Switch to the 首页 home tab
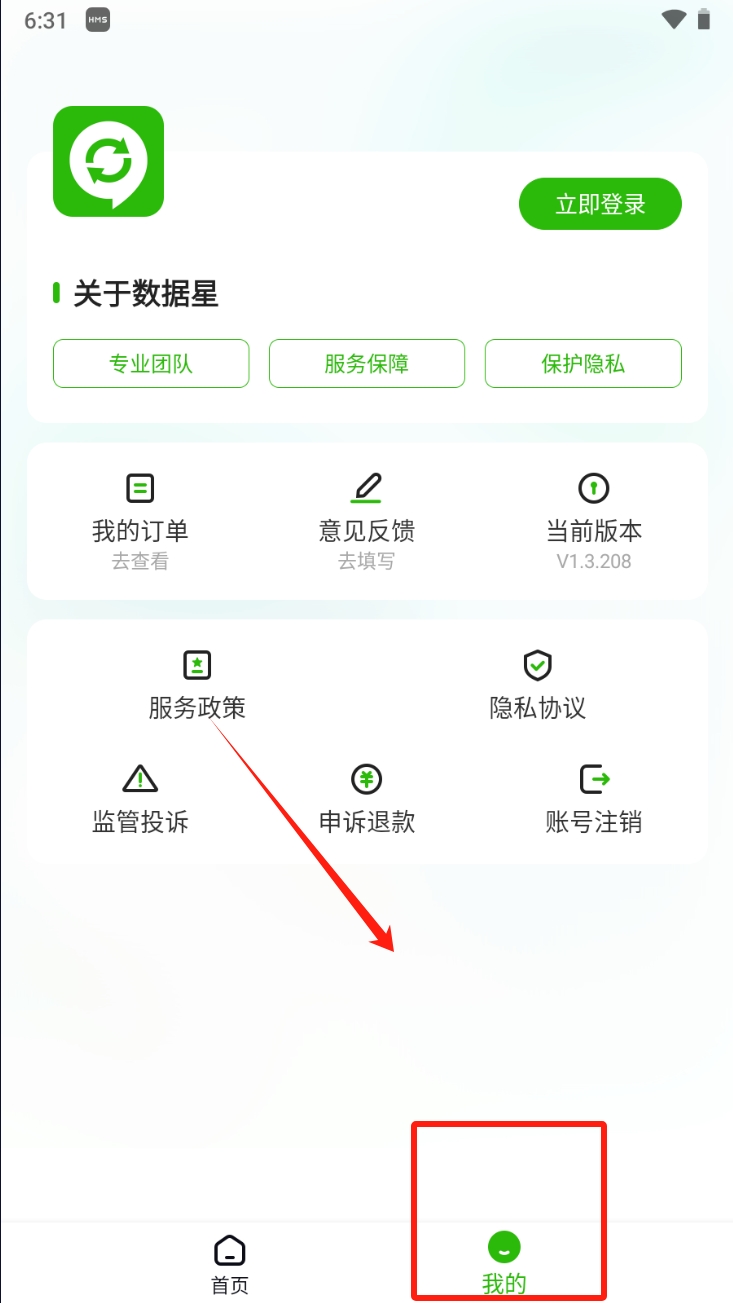The image size is (733, 1303). [229, 1263]
